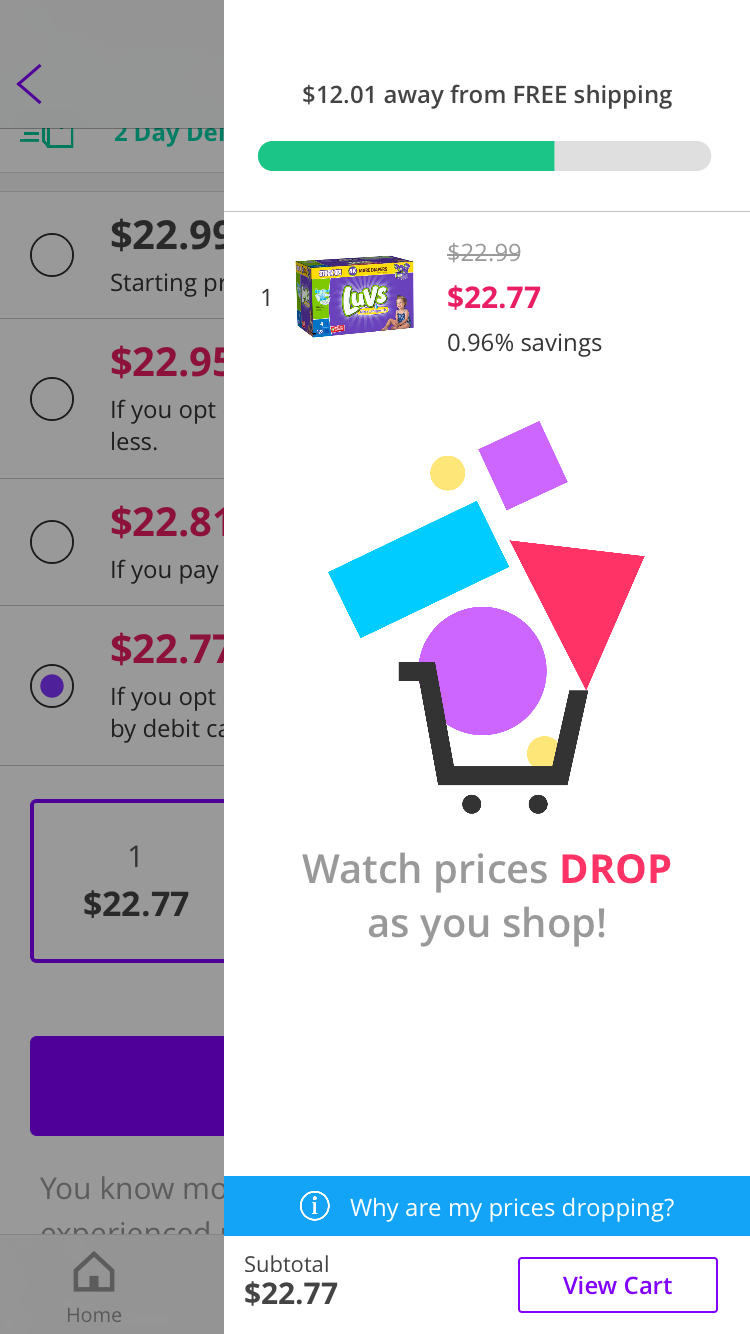750x1334 pixels.
Task: Open the full cart with View Cart
Action: 617,1285
